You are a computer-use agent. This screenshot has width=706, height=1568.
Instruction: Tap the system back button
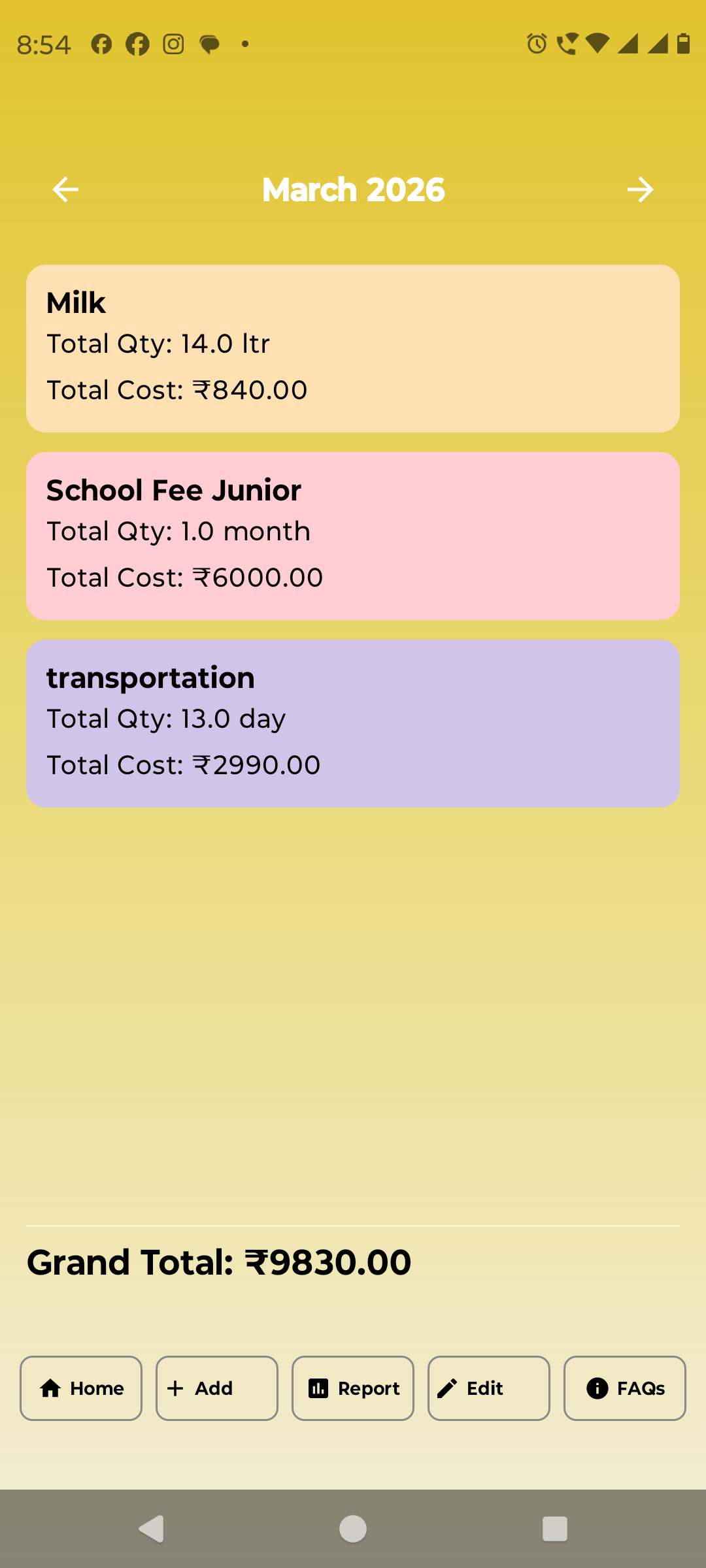[152, 1529]
